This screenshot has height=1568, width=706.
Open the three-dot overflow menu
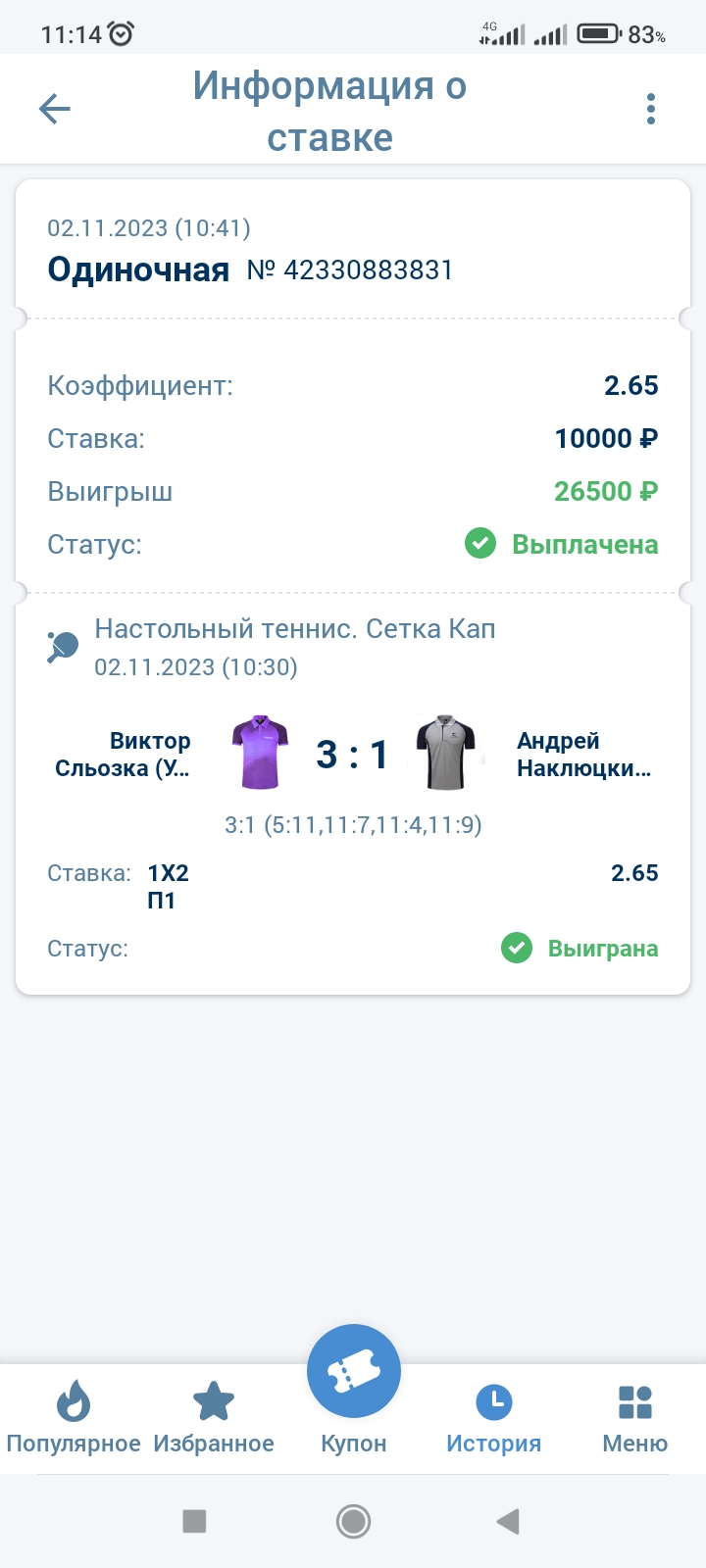pos(650,109)
